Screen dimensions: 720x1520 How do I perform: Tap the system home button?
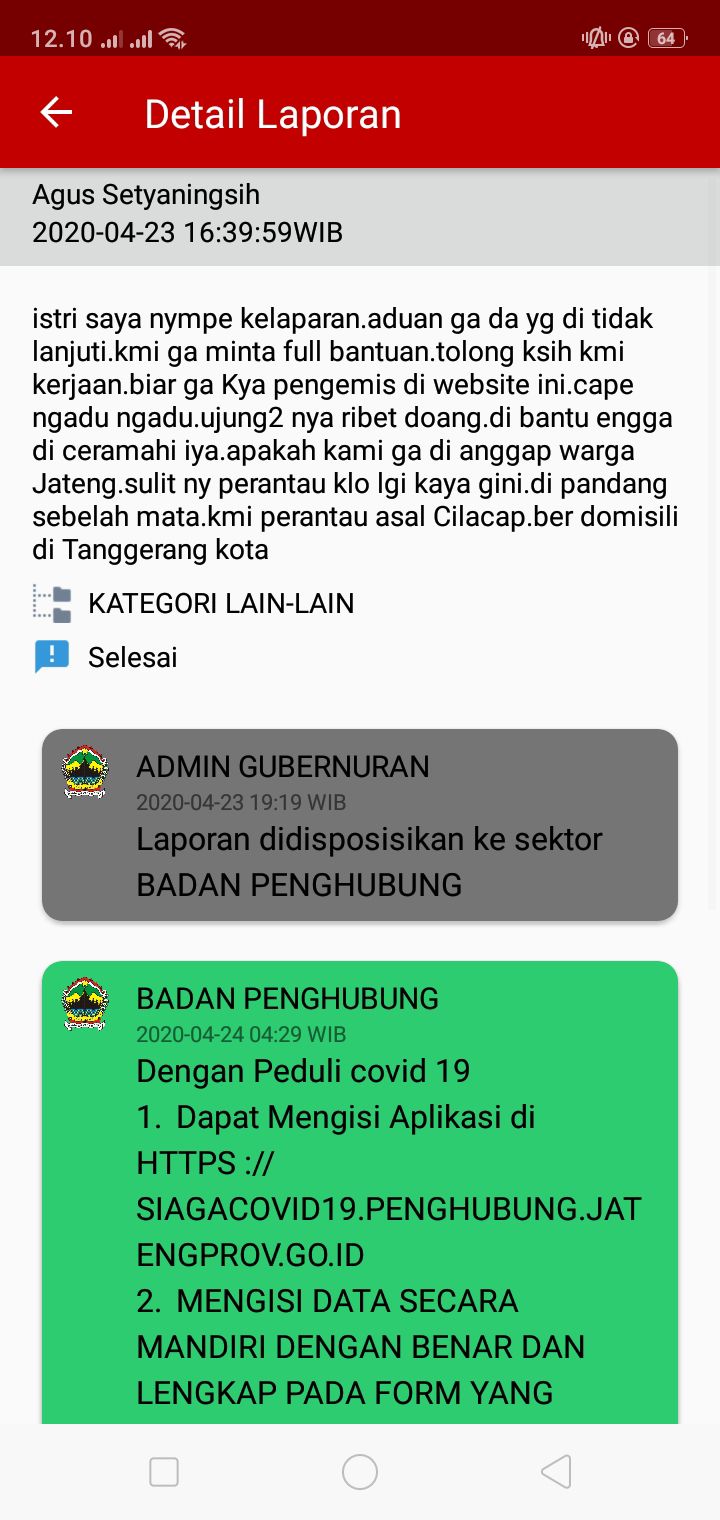point(360,1472)
